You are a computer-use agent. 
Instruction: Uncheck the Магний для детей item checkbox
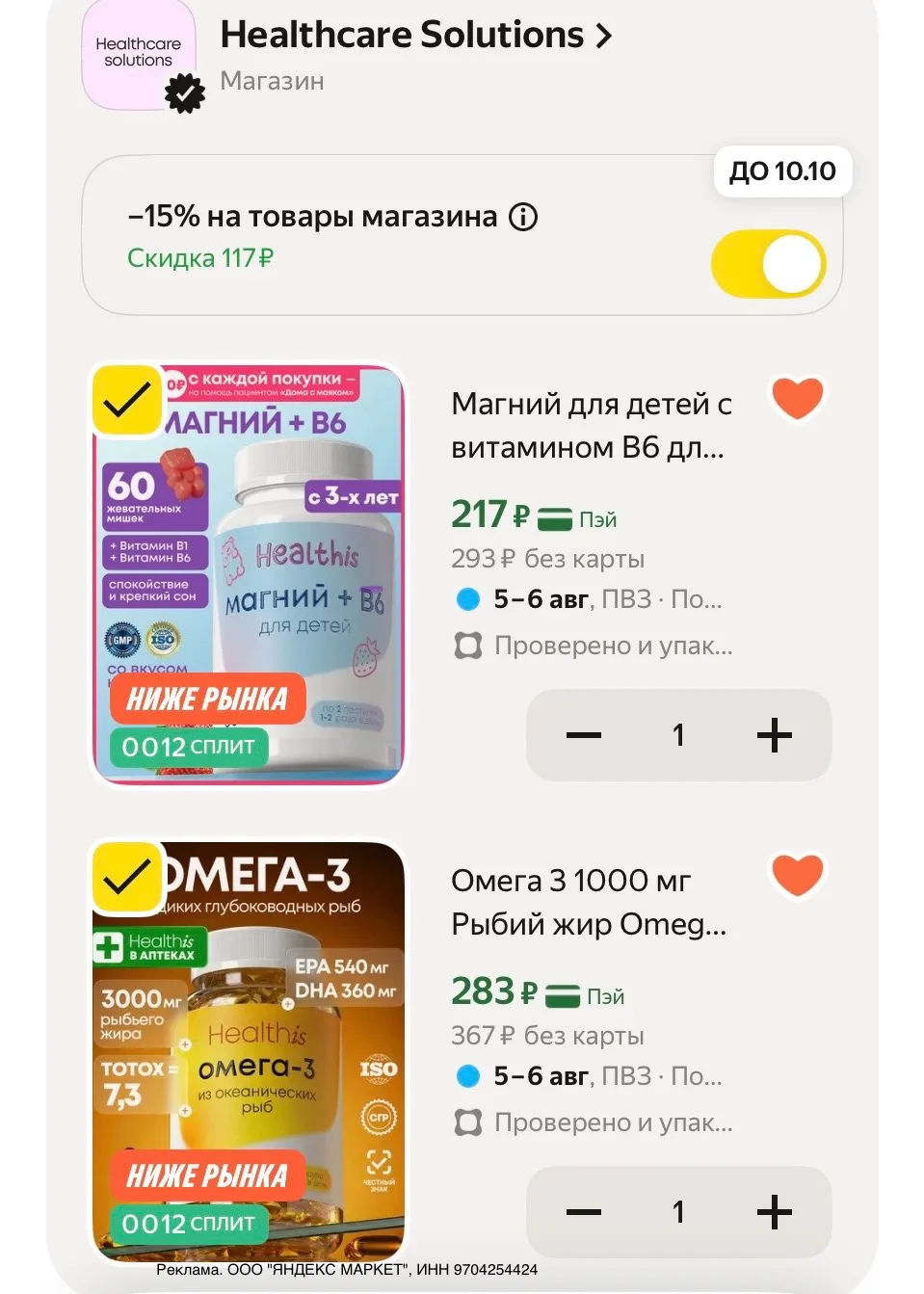pyautogui.click(x=127, y=400)
